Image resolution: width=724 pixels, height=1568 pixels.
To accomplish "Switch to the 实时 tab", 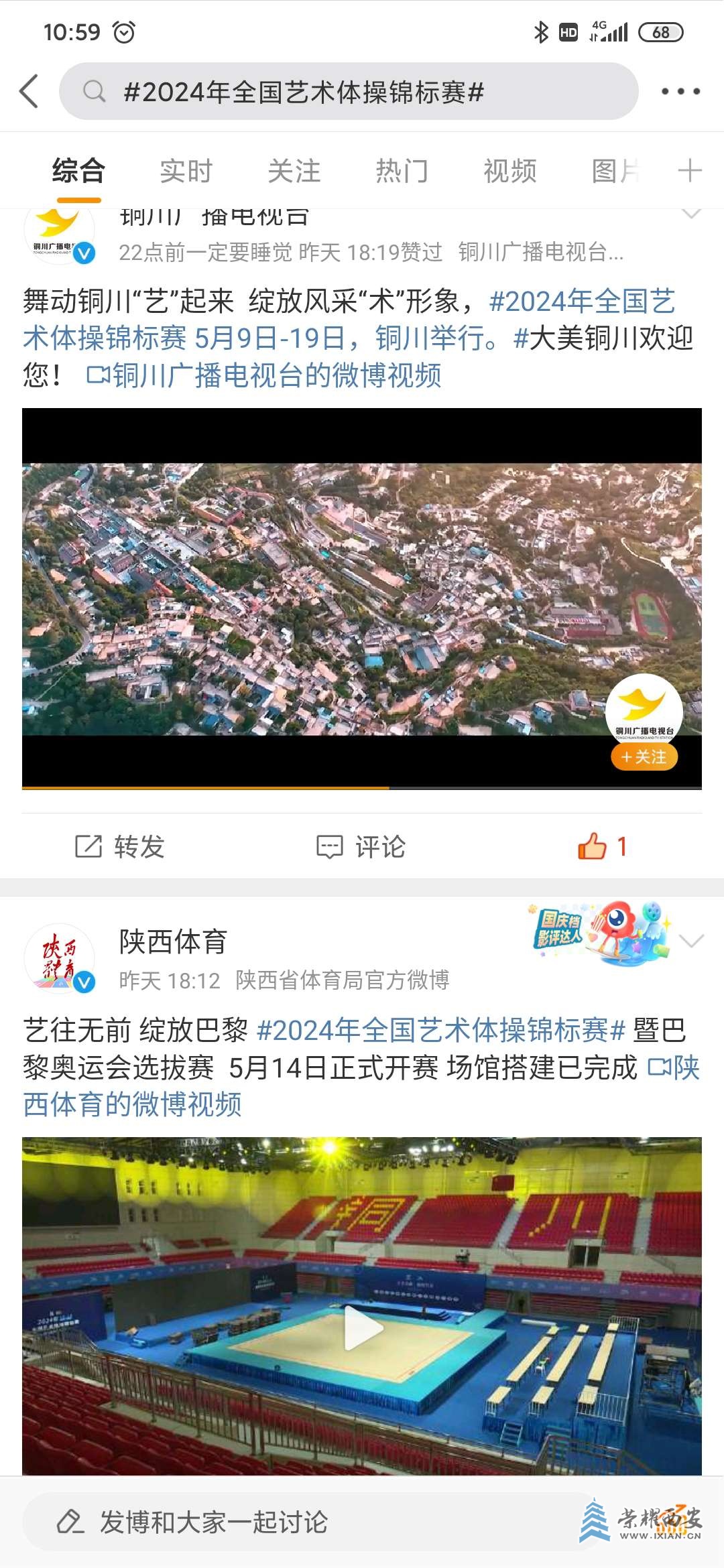I will 186,171.
